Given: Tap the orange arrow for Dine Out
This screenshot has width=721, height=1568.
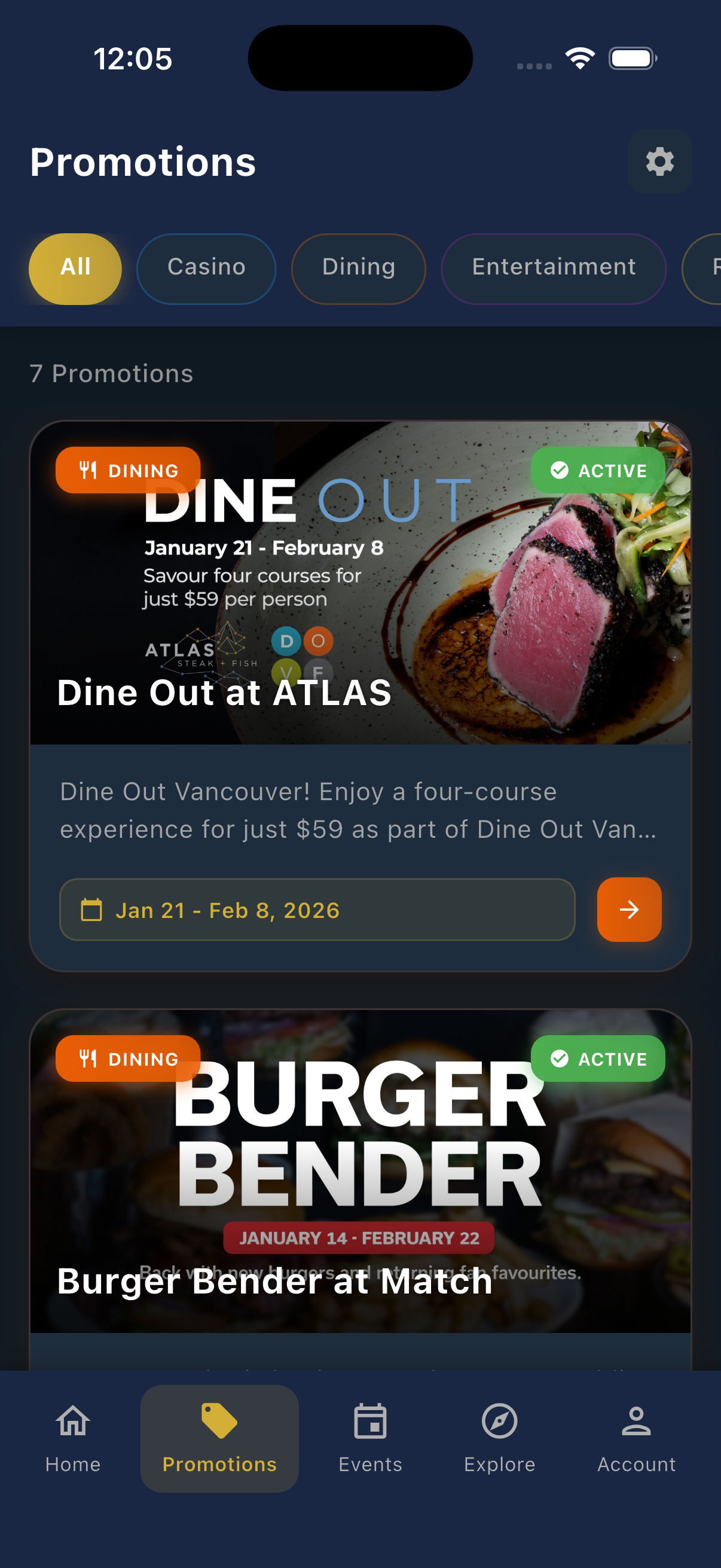Looking at the screenshot, I should 628,910.
